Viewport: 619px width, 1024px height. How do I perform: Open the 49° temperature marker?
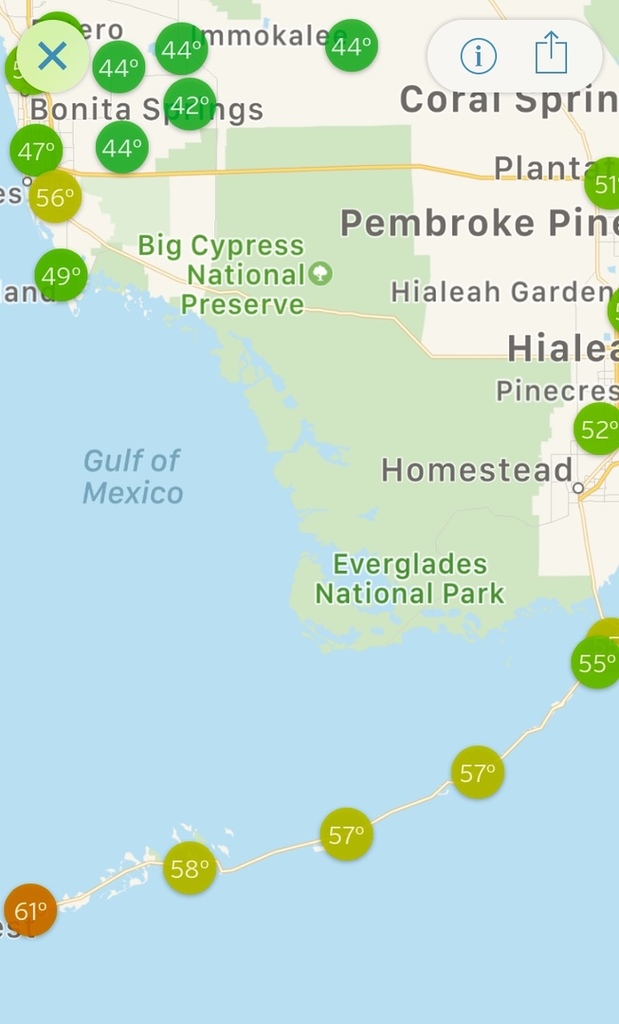[x=61, y=275]
